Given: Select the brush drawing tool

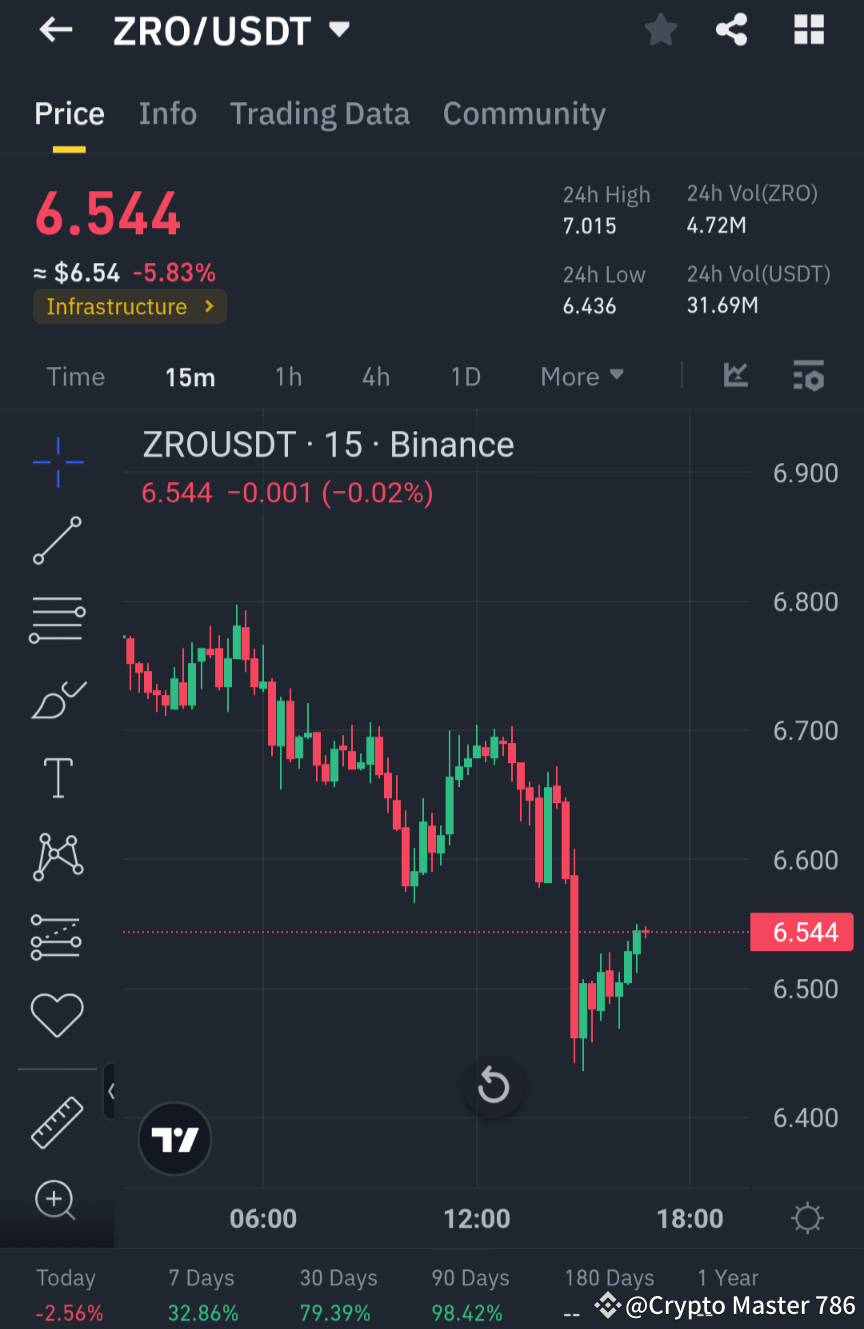Looking at the screenshot, I should pyautogui.click(x=57, y=699).
